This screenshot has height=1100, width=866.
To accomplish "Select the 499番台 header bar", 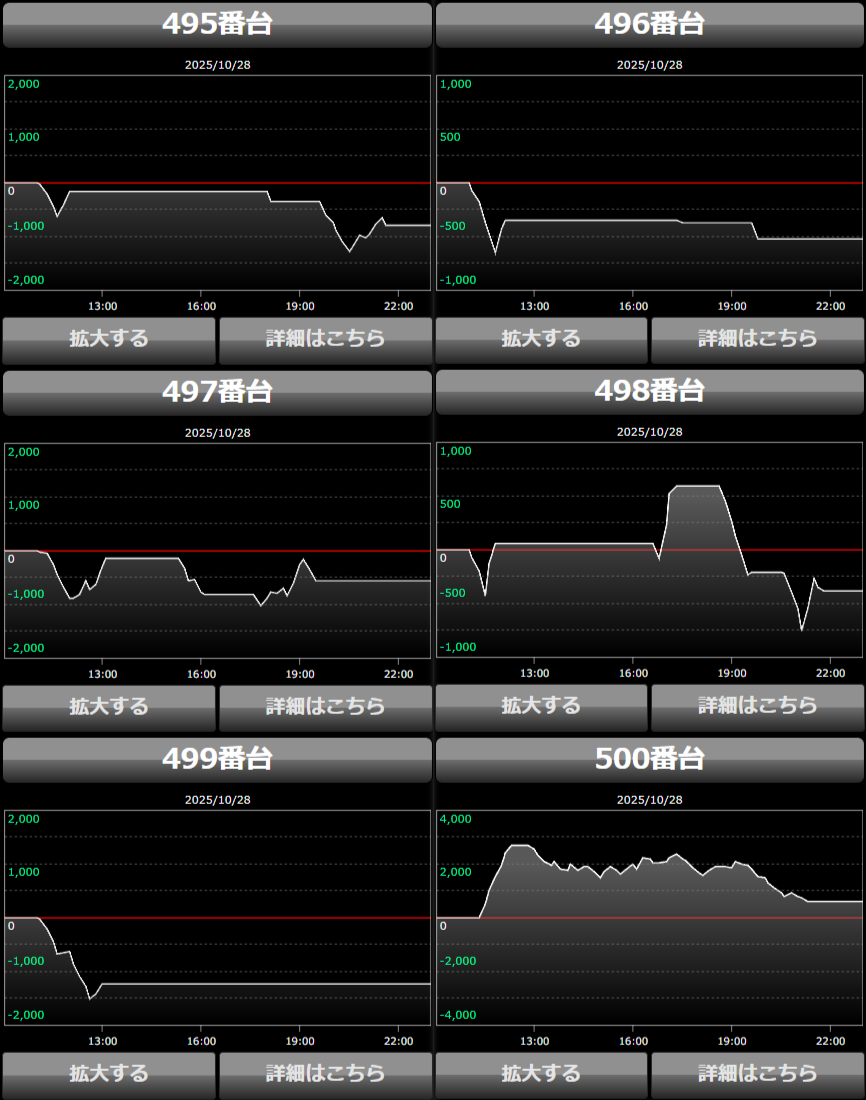I will [217, 759].
